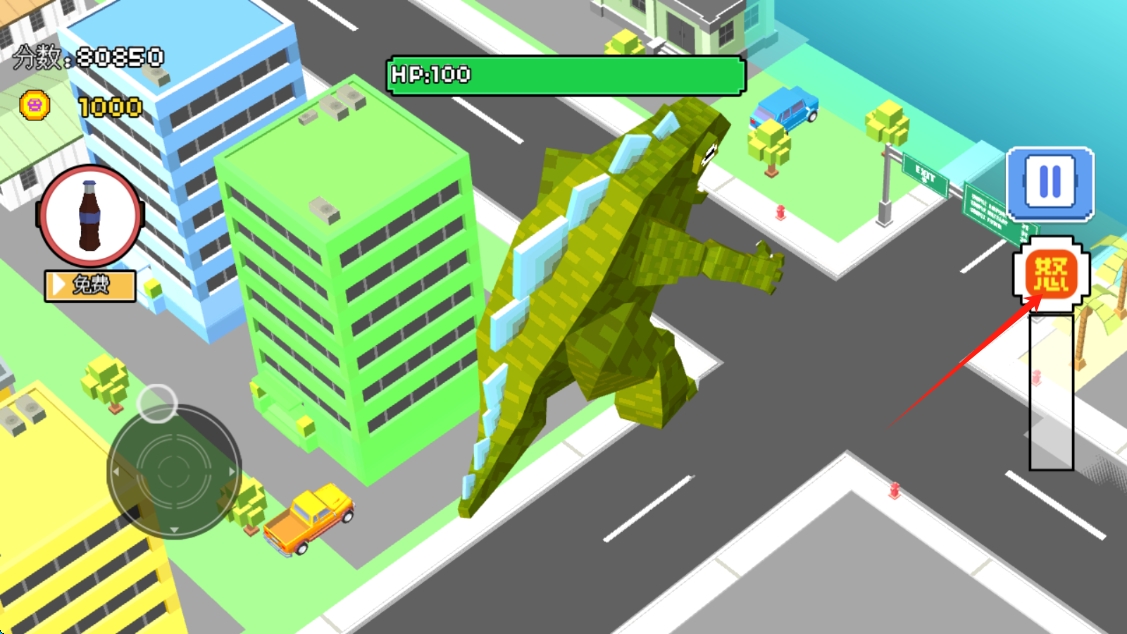Pause the game

(x=1049, y=183)
